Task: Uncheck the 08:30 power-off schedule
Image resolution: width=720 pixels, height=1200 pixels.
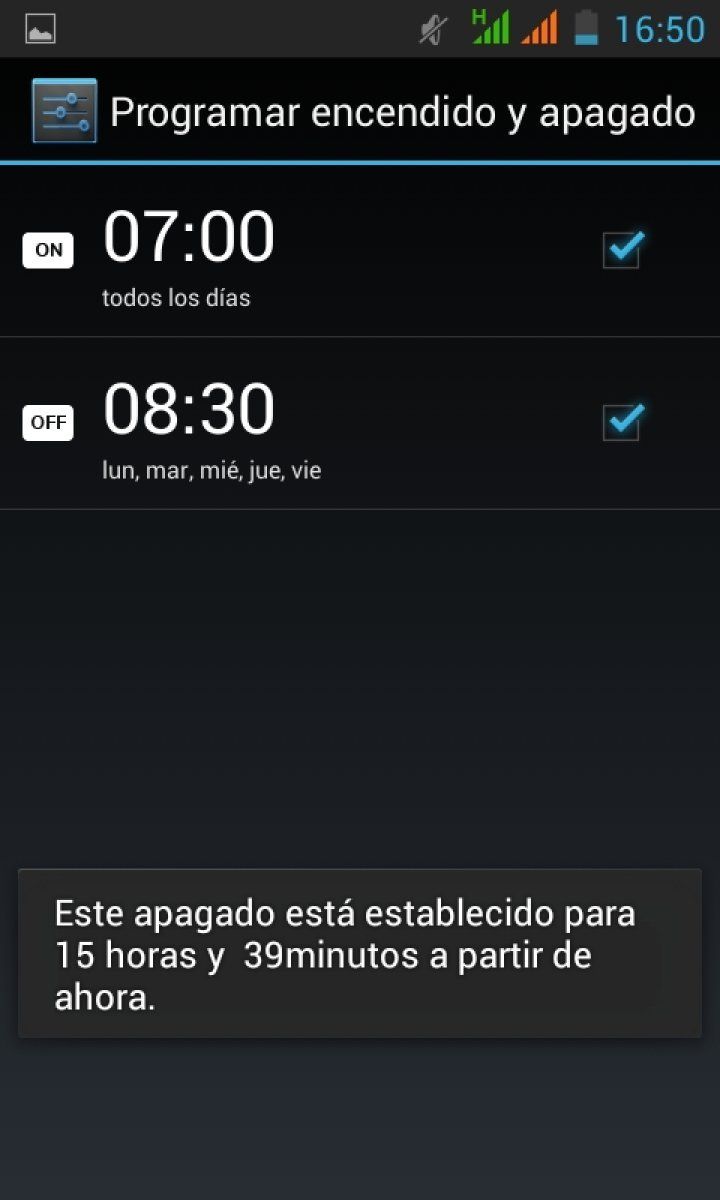Action: pos(621,423)
